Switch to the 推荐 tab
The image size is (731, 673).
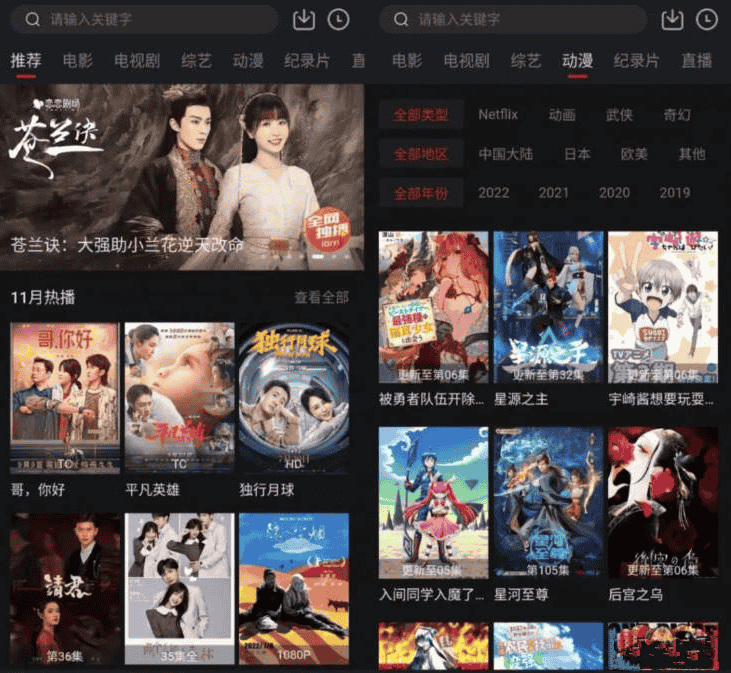coord(26,61)
